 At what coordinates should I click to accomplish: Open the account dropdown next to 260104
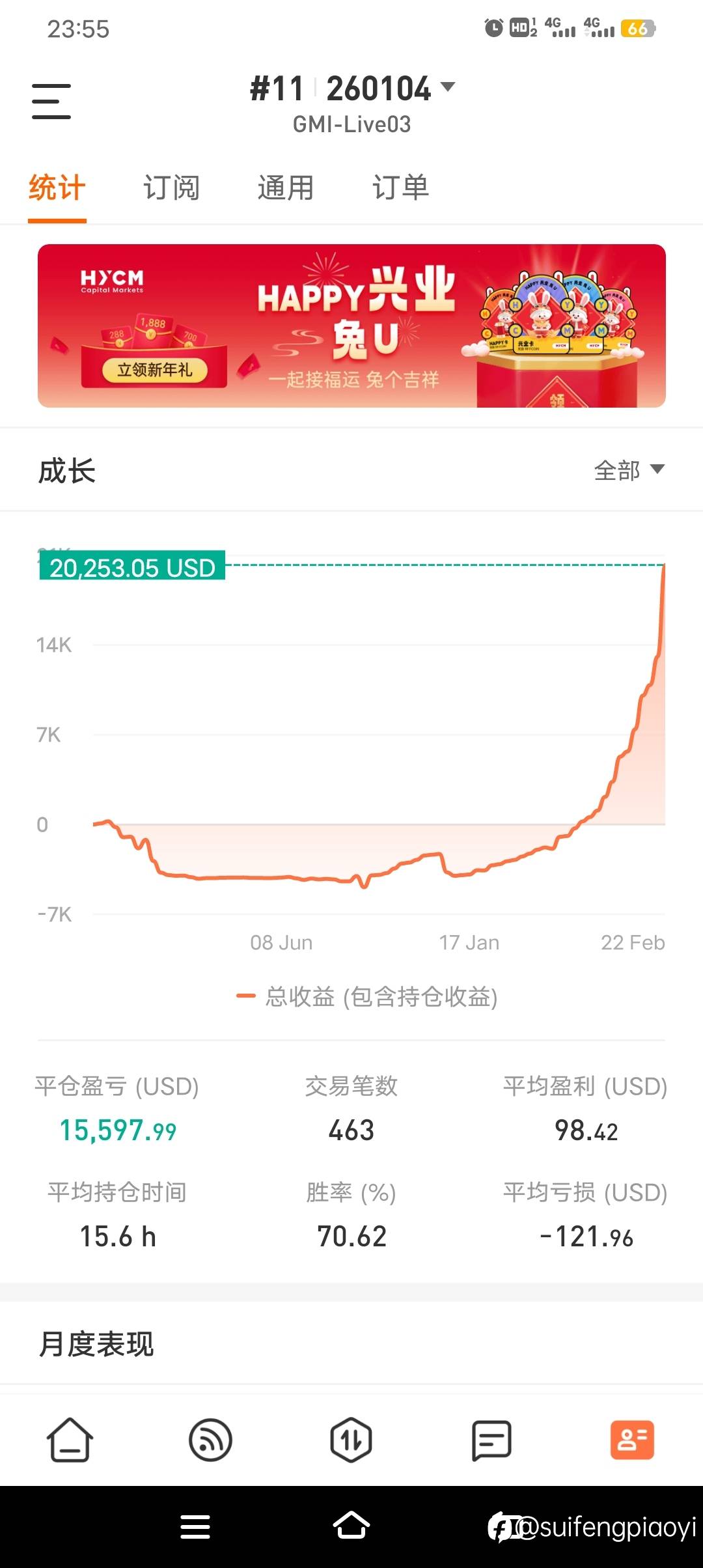[448, 89]
